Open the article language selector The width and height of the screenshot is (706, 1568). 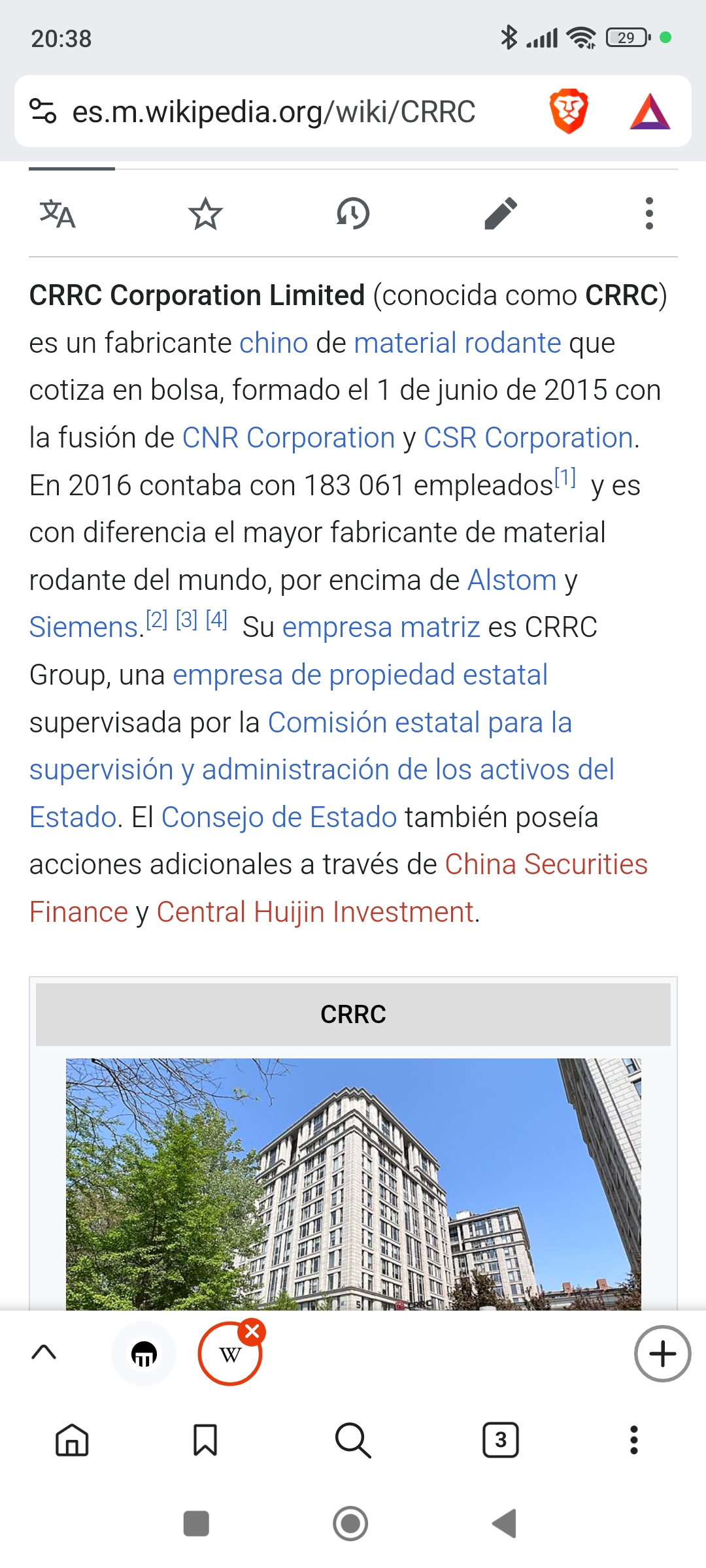[x=58, y=214]
